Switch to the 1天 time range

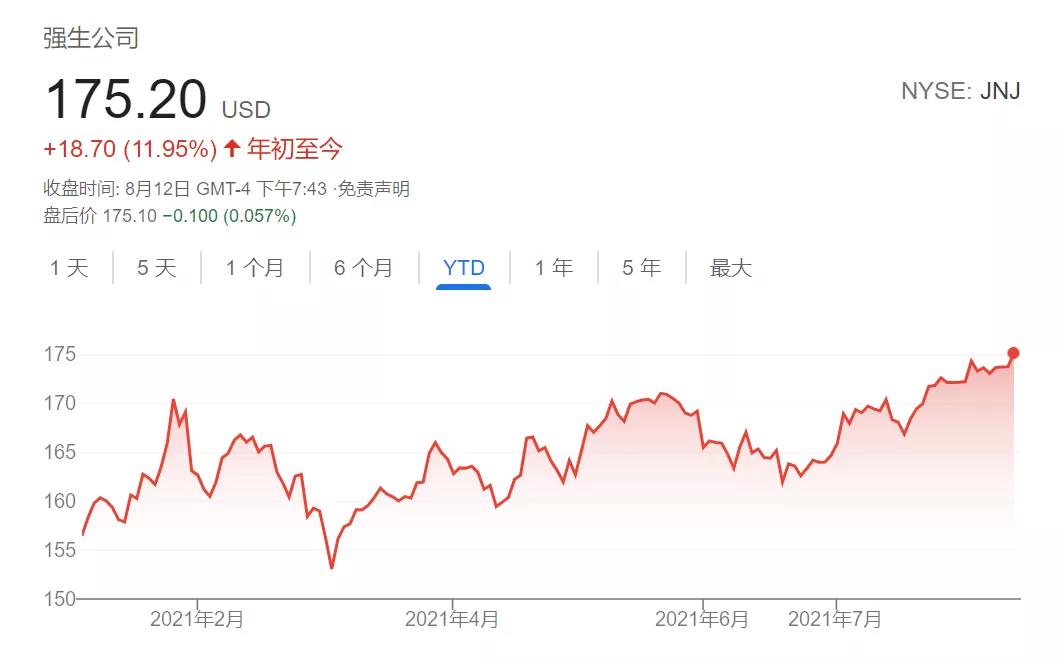(69, 268)
